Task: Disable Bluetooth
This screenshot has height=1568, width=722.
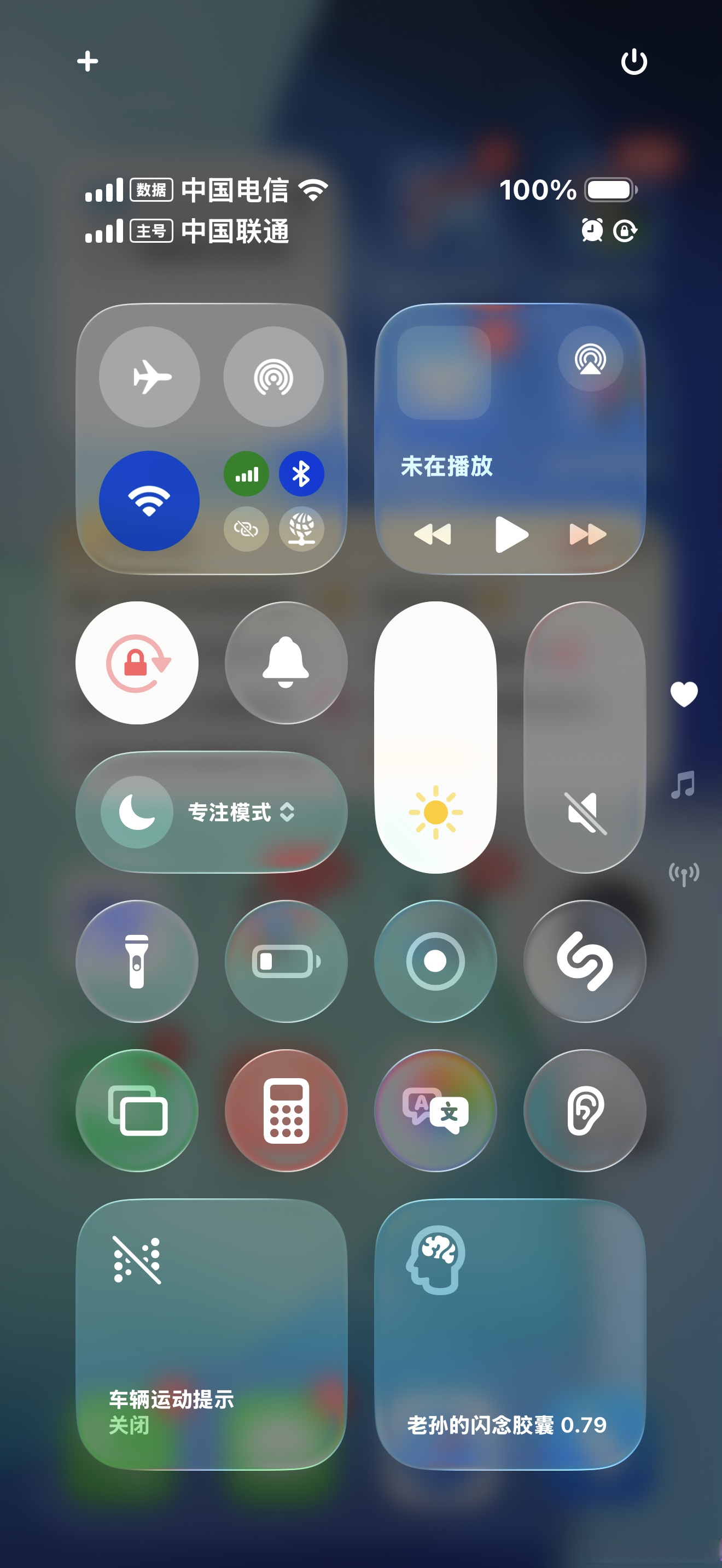Action: pos(301,472)
